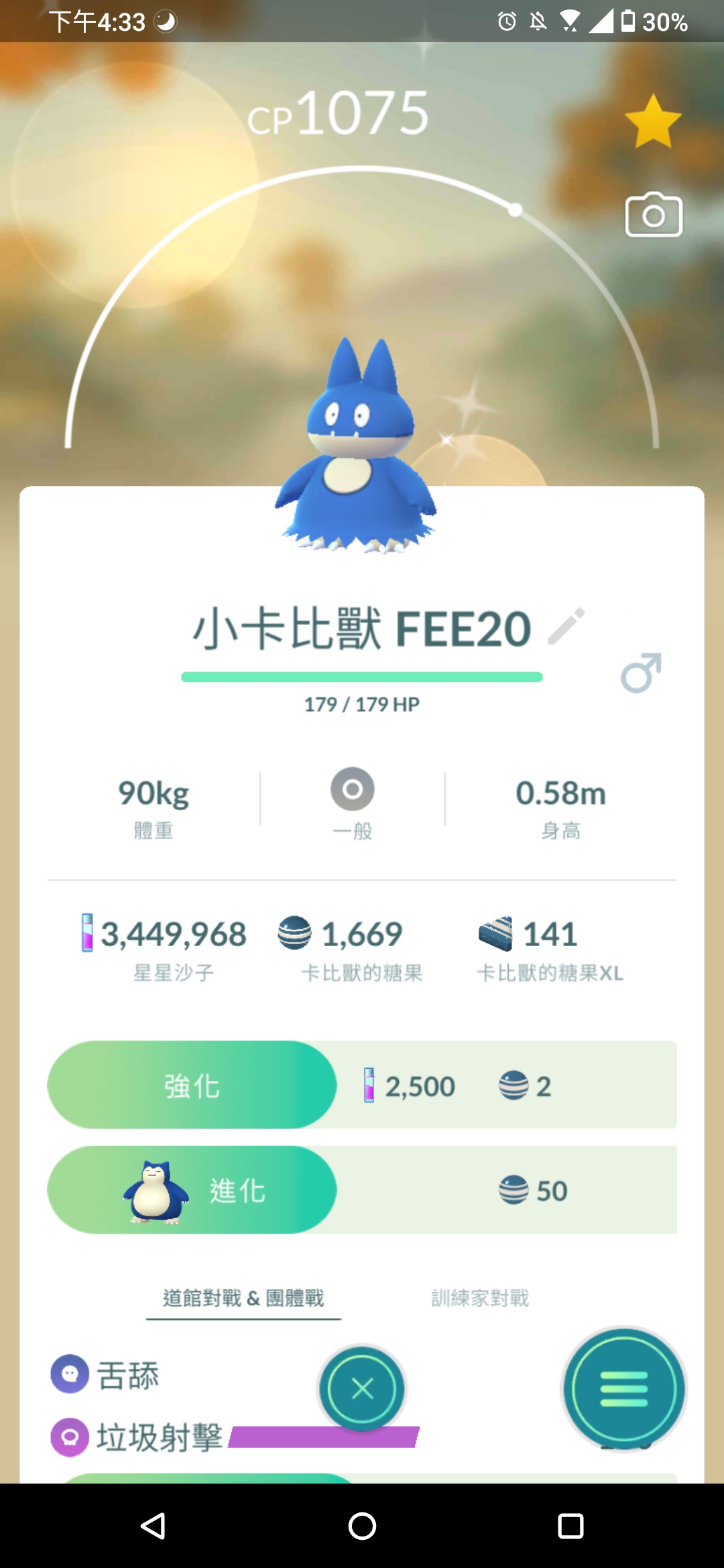724x1568 pixels.
Task: Switch to the 道館對戰 & 團體戰 tab
Action: (x=243, y=1299)
